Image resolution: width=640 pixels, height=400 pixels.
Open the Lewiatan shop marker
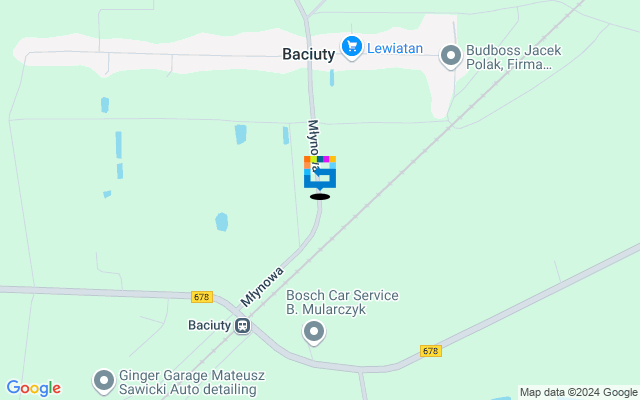click(x=351, y=47)
